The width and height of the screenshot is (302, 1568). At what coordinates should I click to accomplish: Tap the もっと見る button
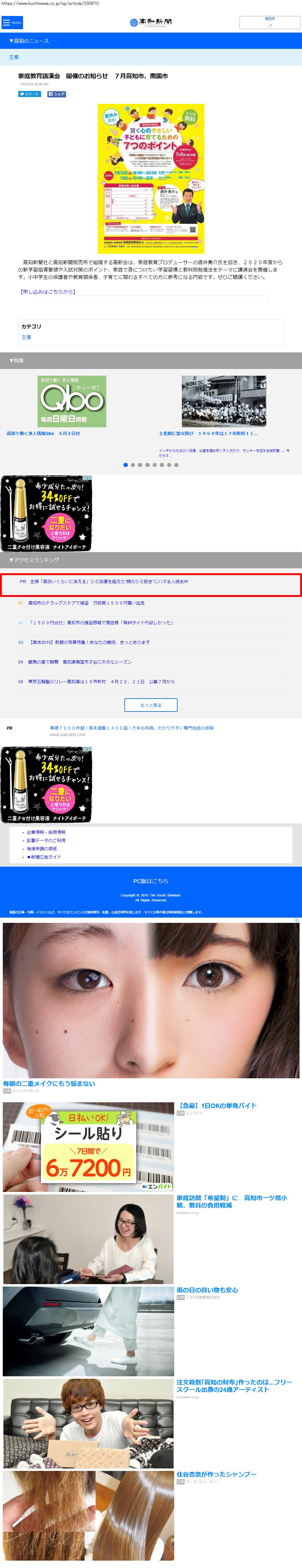click(151, 705)
